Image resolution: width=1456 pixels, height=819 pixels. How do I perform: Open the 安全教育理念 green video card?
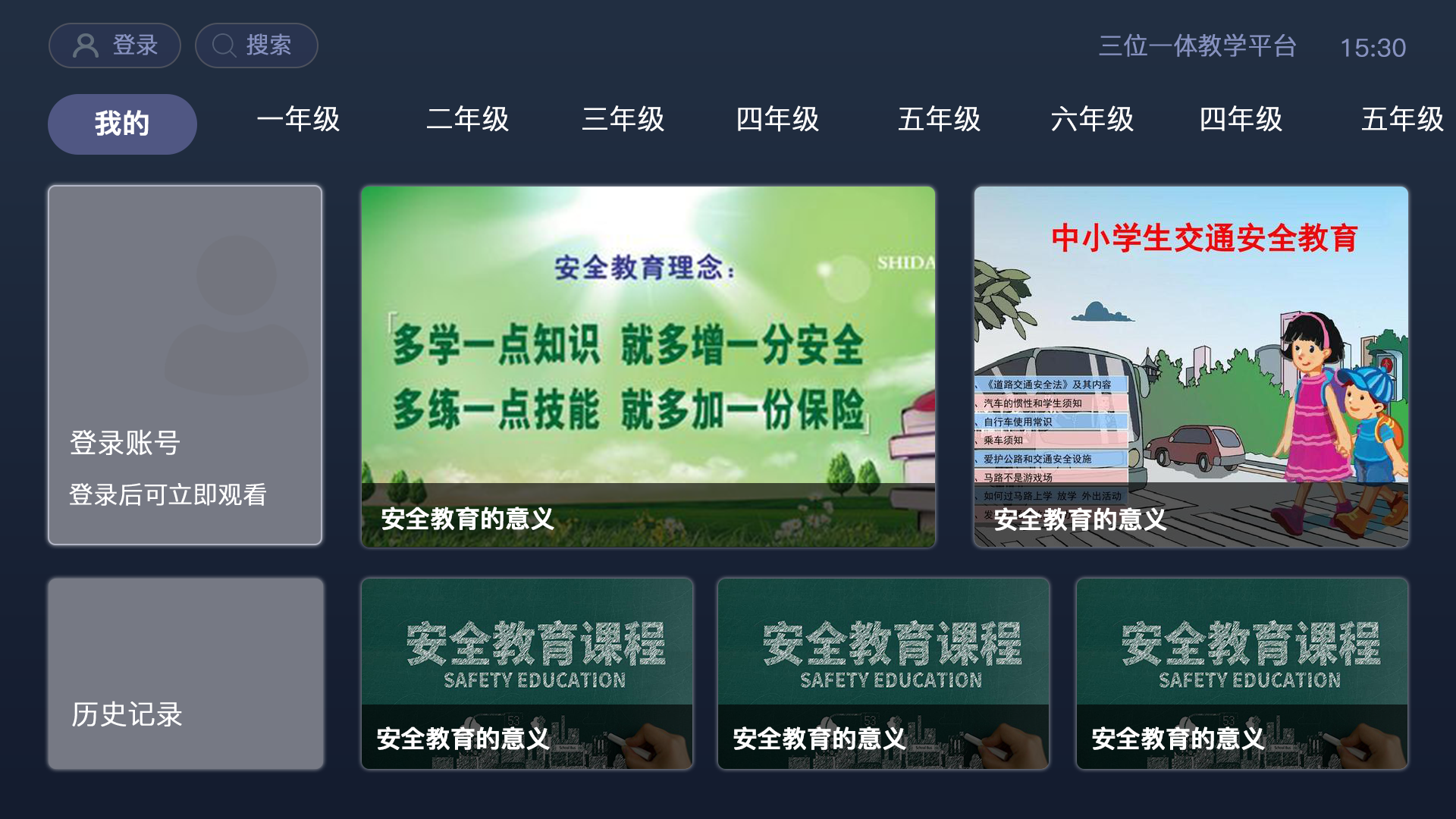tap(648, 366)
